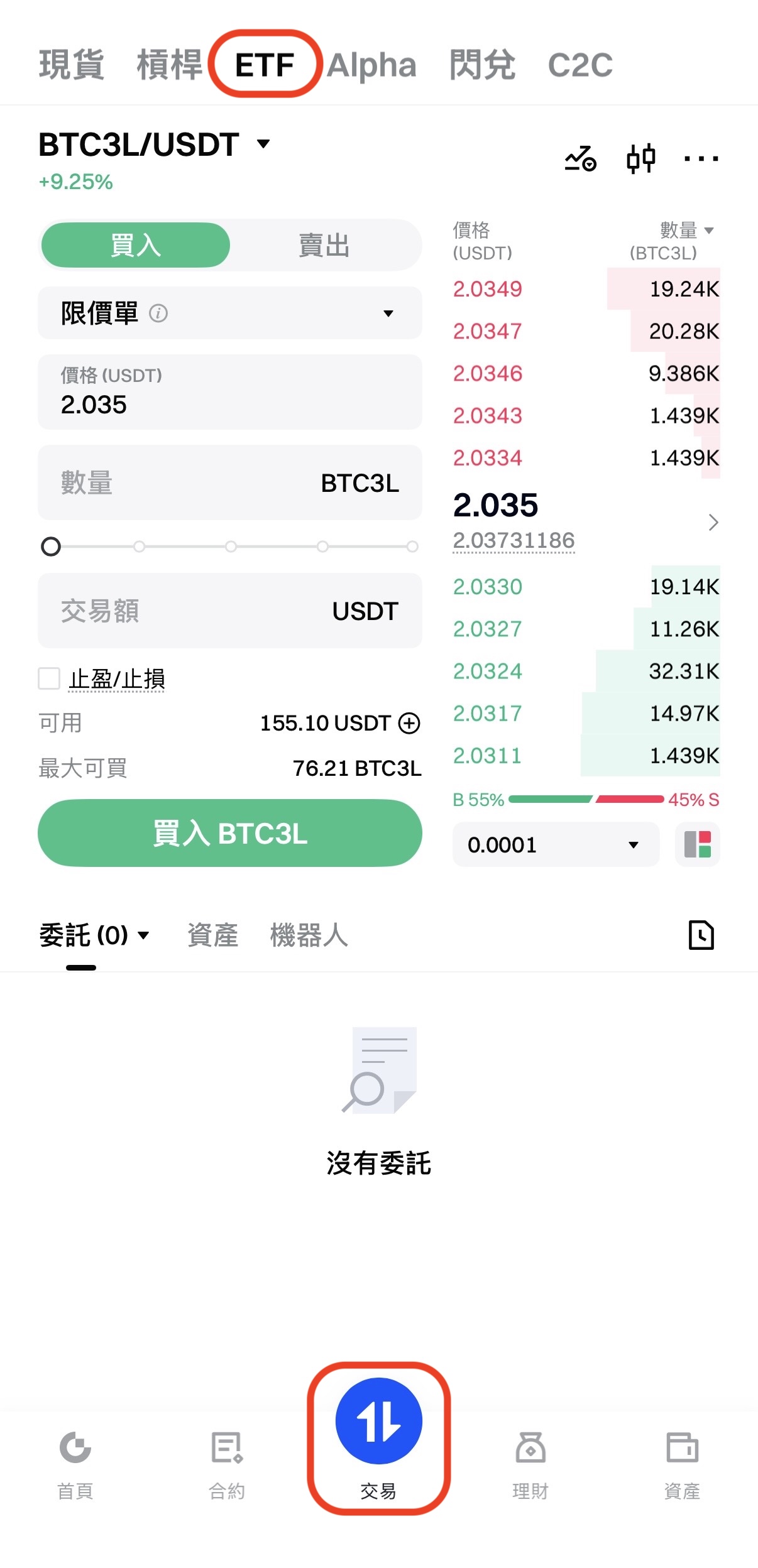Viewport: 758px width, 1568px height.
Task: Select the 賣出 sell side
Action: [x=324, y=246]
